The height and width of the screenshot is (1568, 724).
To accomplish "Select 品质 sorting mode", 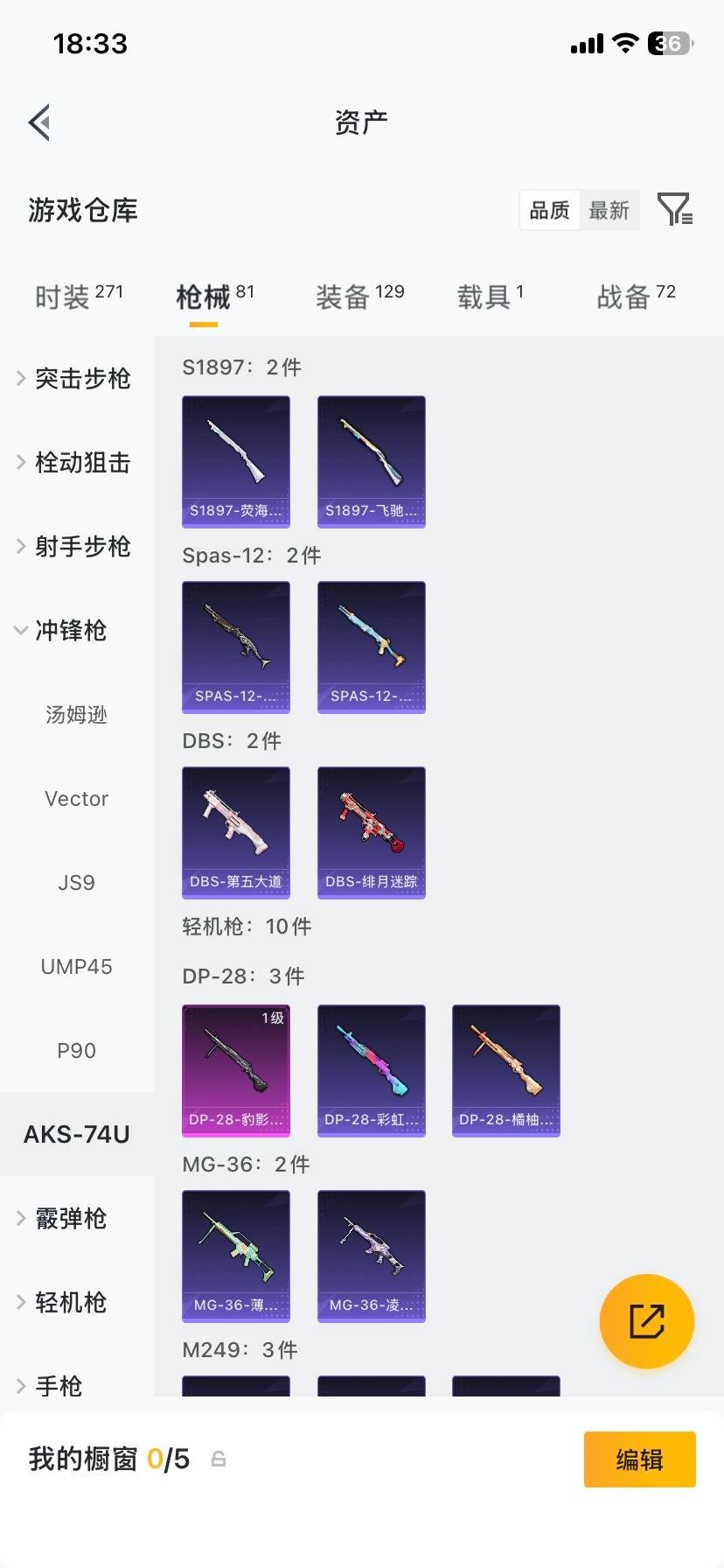I will click(548, 209).
